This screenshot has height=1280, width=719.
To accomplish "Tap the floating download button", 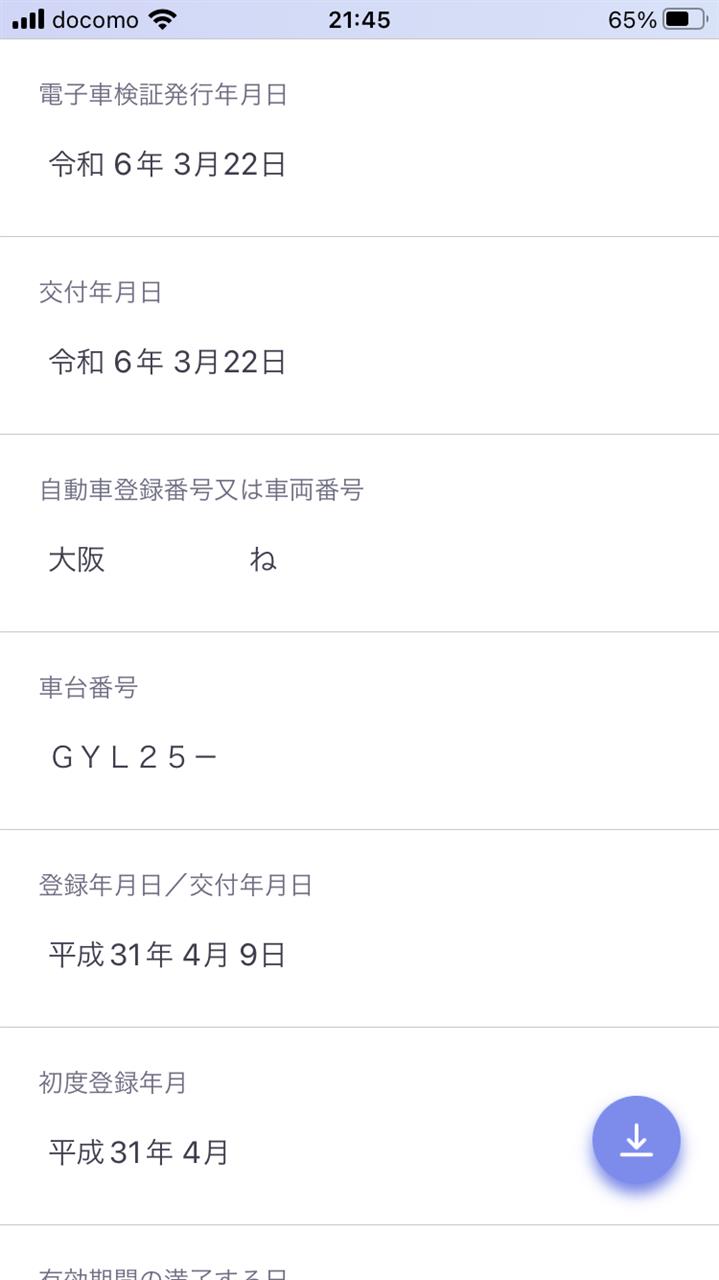I will (x=636, y=1140).
